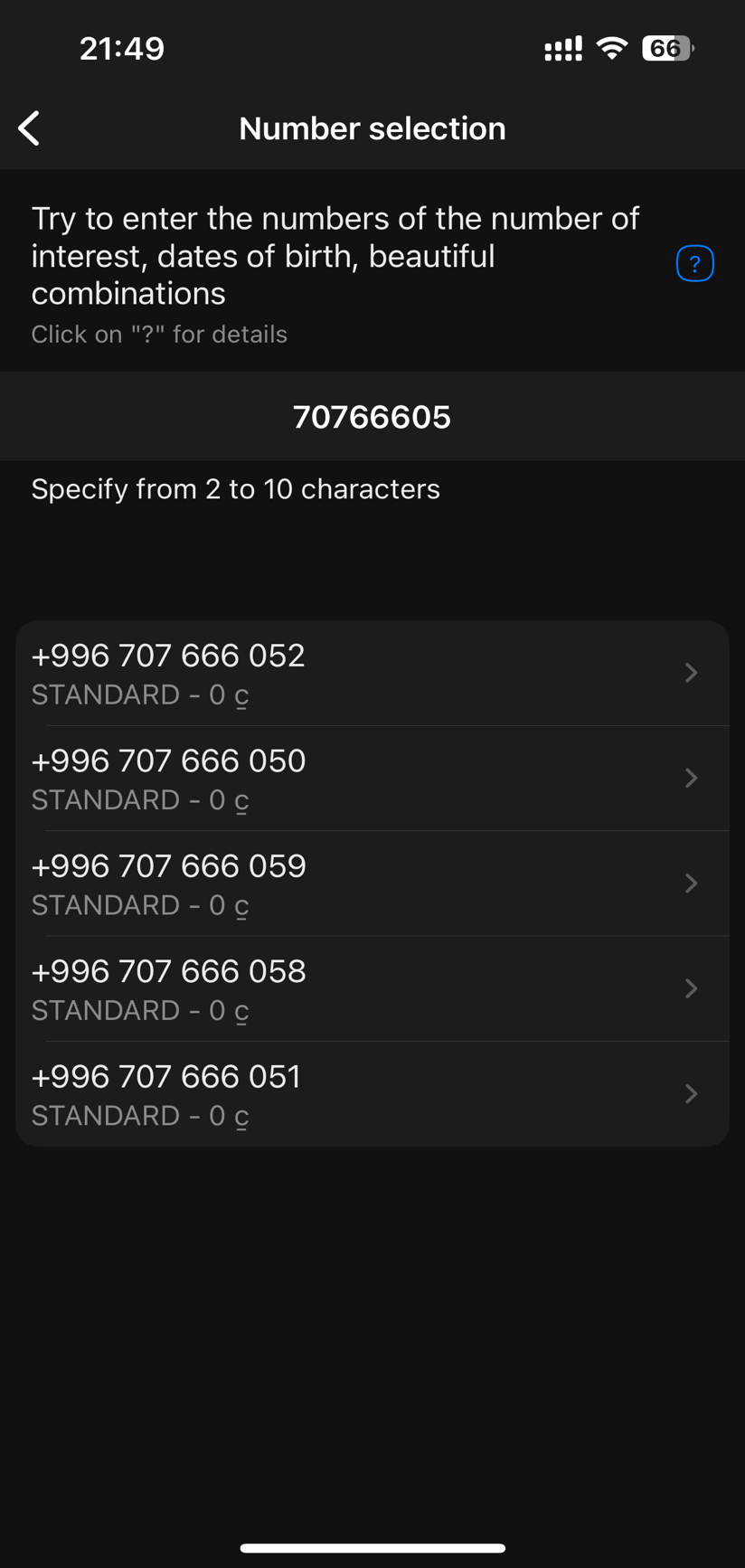Screen dimensions: 745x1568
Task: Go back from Number selection
Action: [x=29, y=128]
